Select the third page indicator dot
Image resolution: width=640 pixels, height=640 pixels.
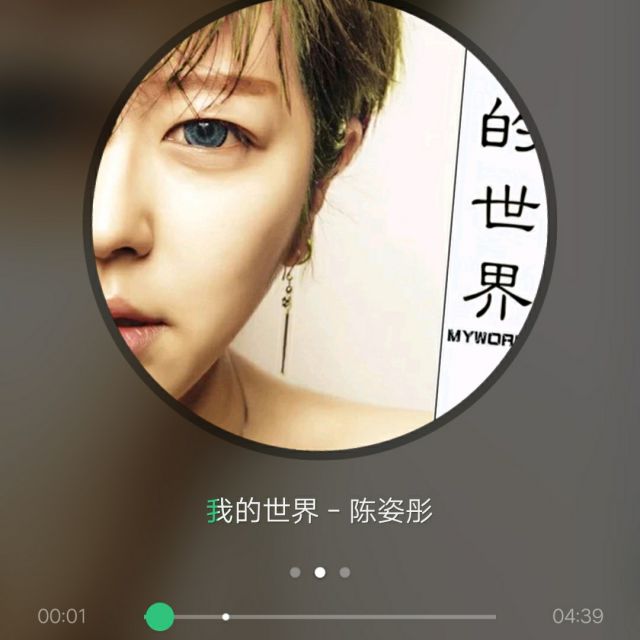click(345, 572)
